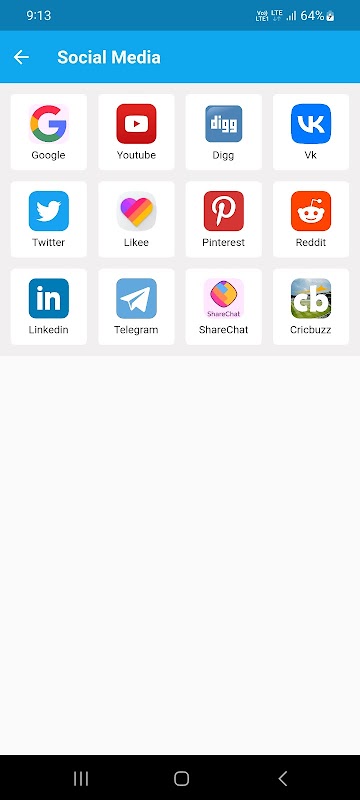Image resolution: width=360 pixels, height=800 pixels.
Task: Select the Linkedin tile
Action: (48, 307)
